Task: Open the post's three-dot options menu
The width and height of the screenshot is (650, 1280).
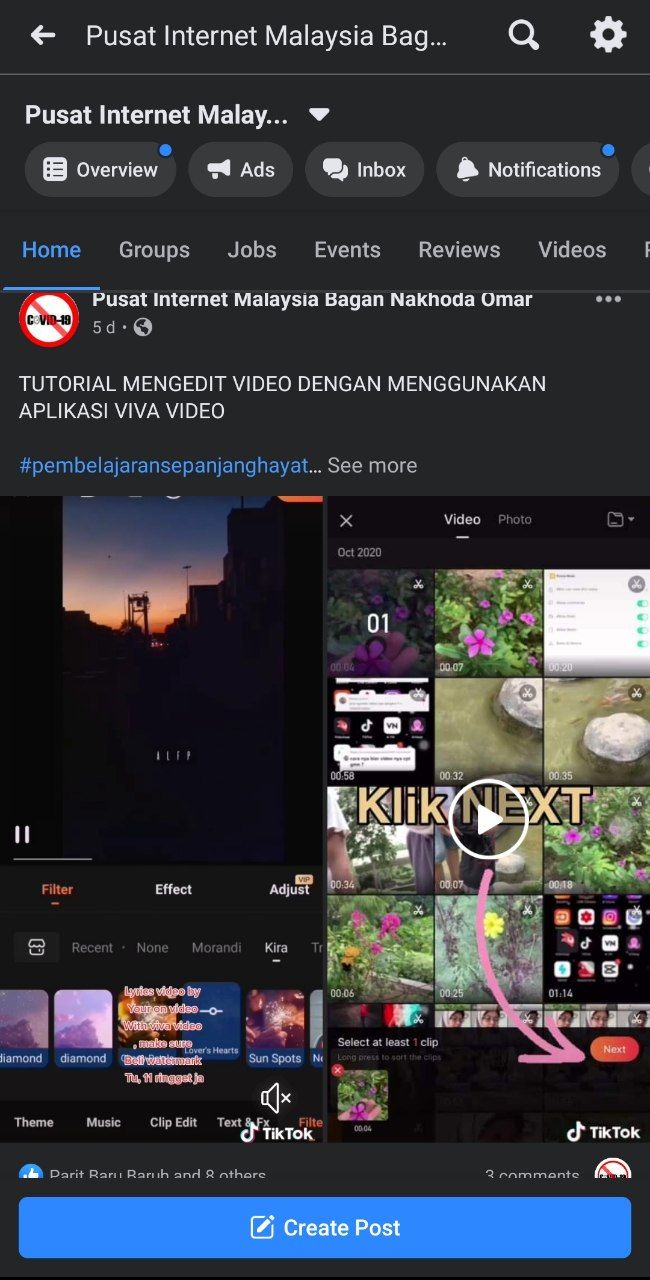Action: click(608, 299)
